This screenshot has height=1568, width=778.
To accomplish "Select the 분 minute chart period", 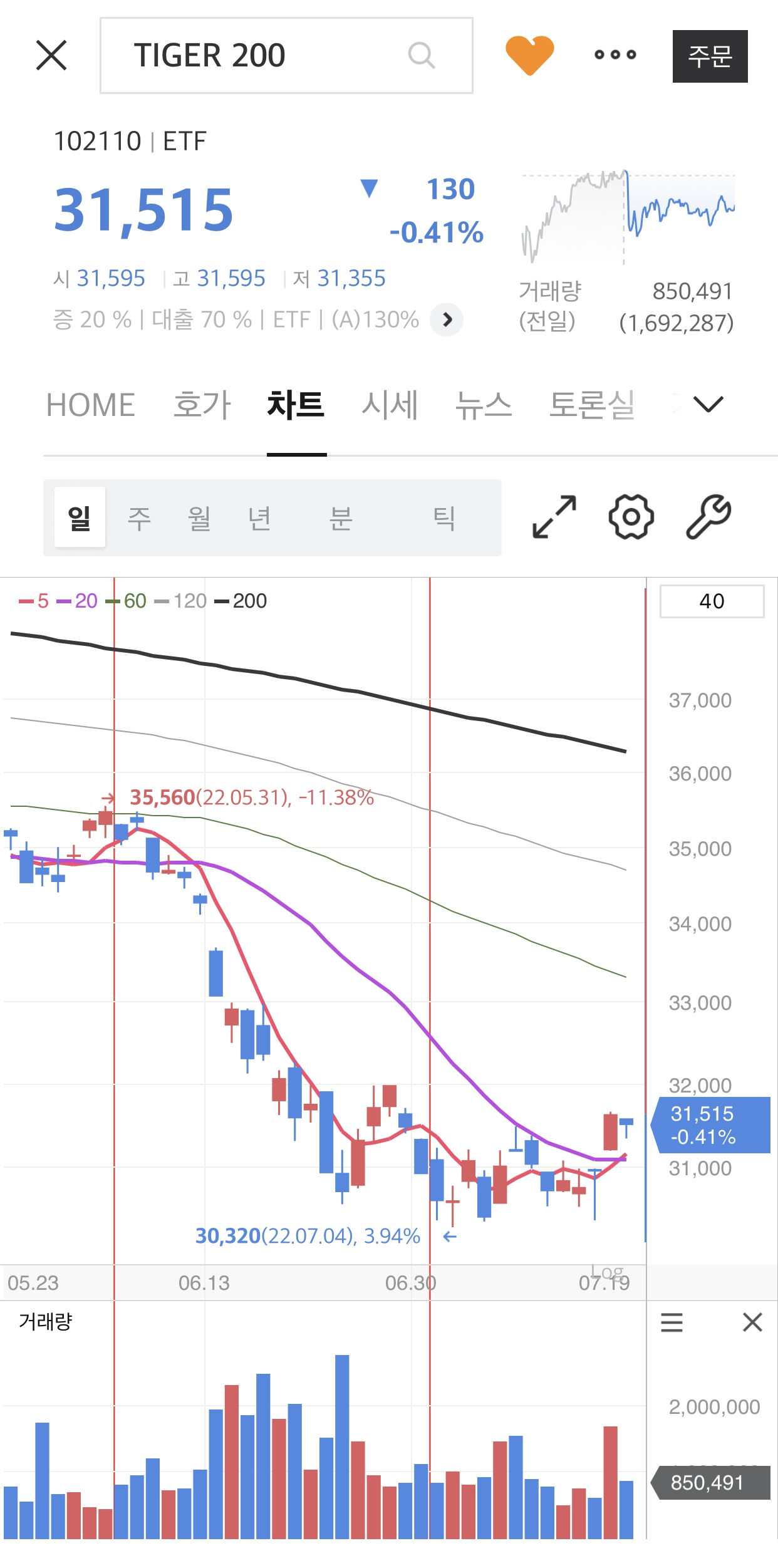I will pyautogui.click(x=341, y=518).
